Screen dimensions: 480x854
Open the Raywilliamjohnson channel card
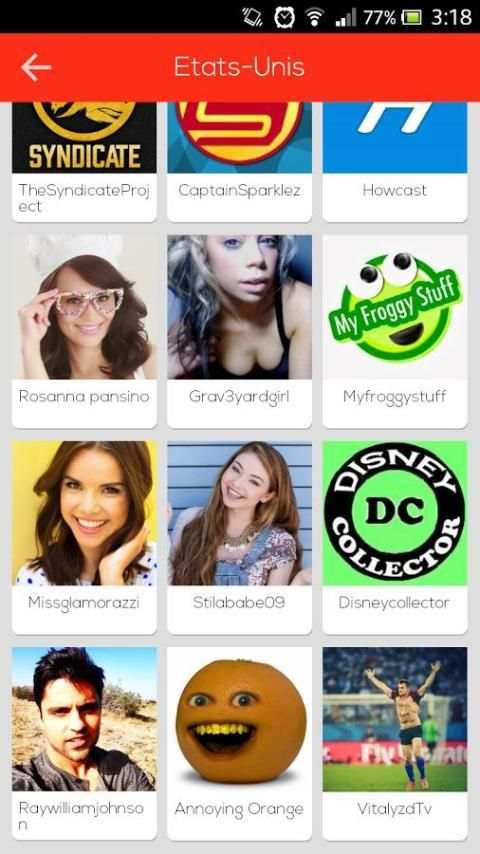click(x=84, y=743)
